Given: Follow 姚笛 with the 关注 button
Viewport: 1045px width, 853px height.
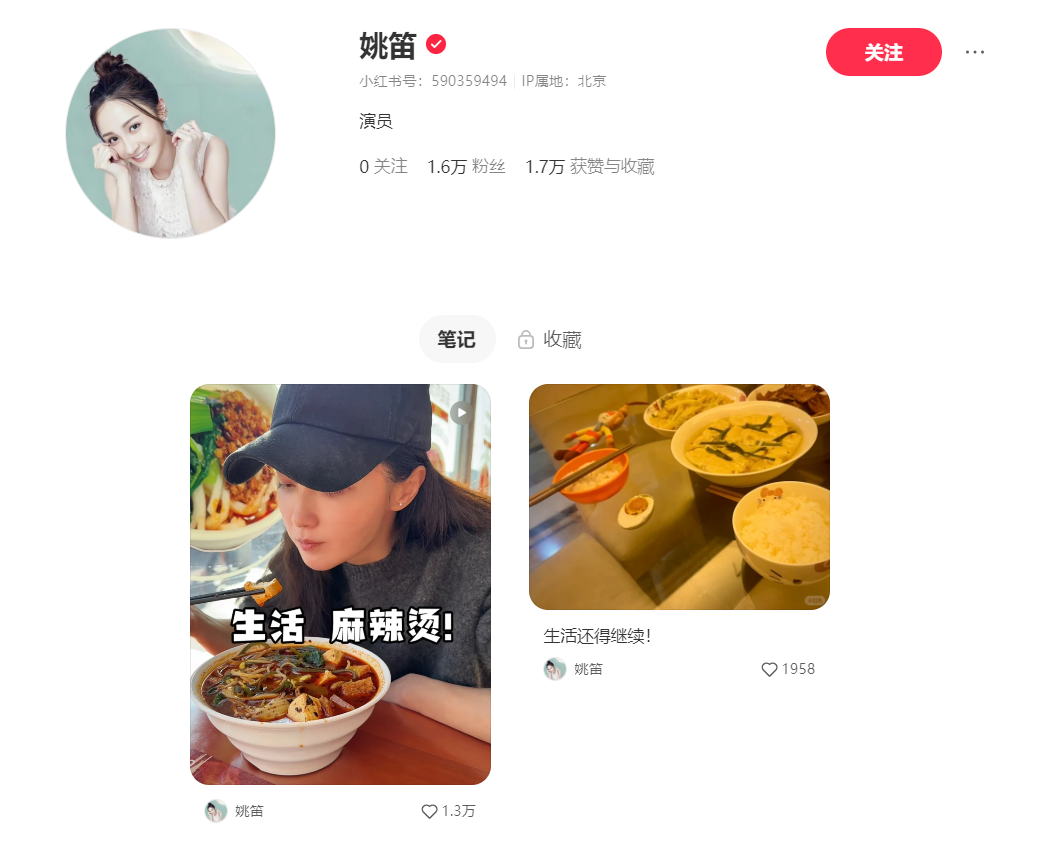Looking at the screenshot, I should coord(883,52).
